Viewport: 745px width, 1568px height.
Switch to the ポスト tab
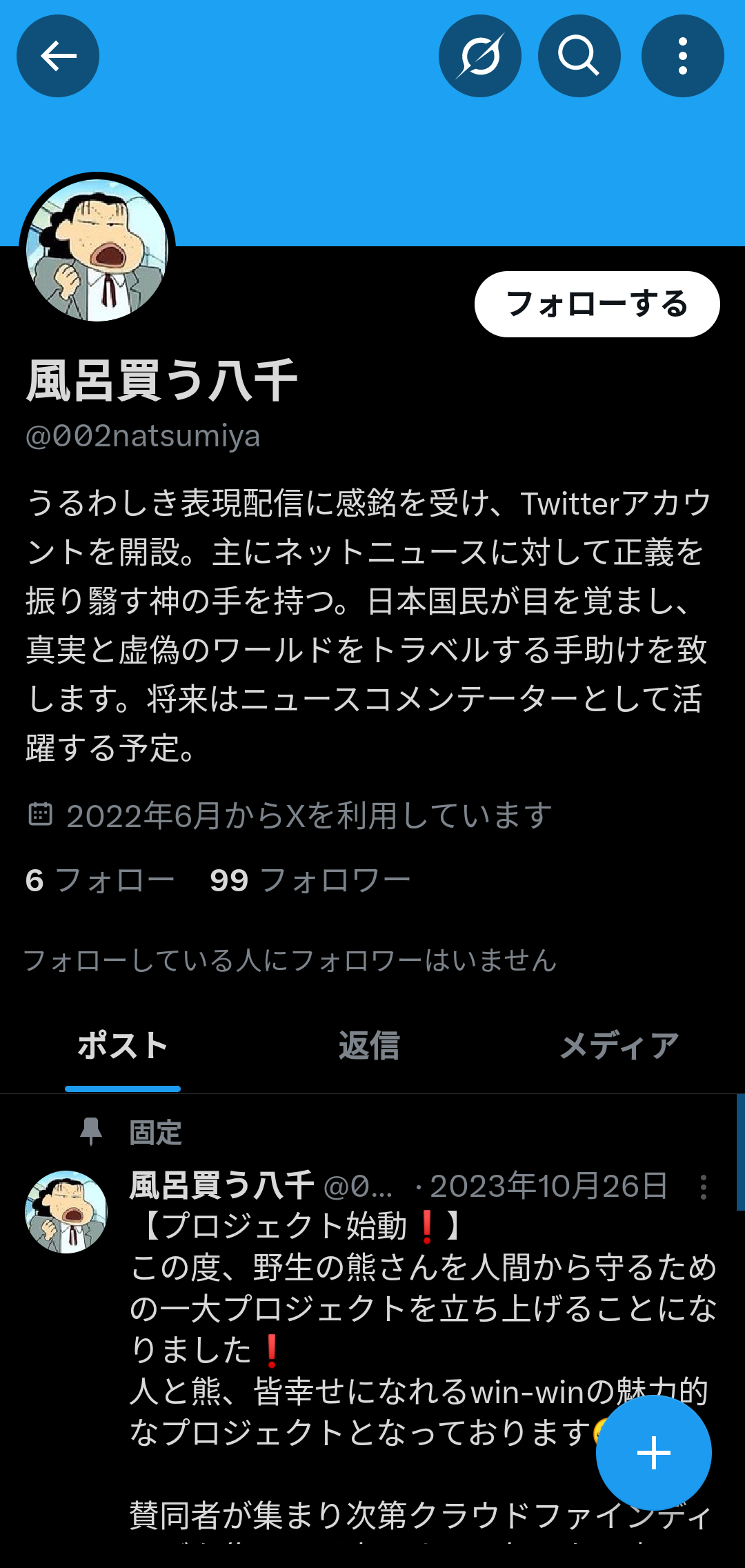123,1046
